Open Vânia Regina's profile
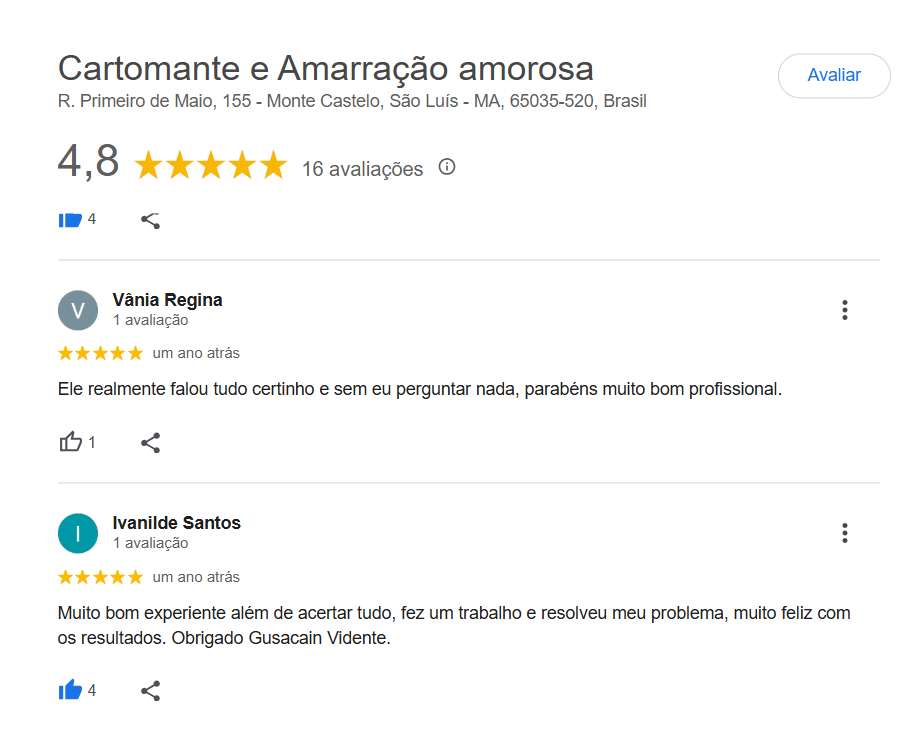The image size is (902, 732). [167, 300]
